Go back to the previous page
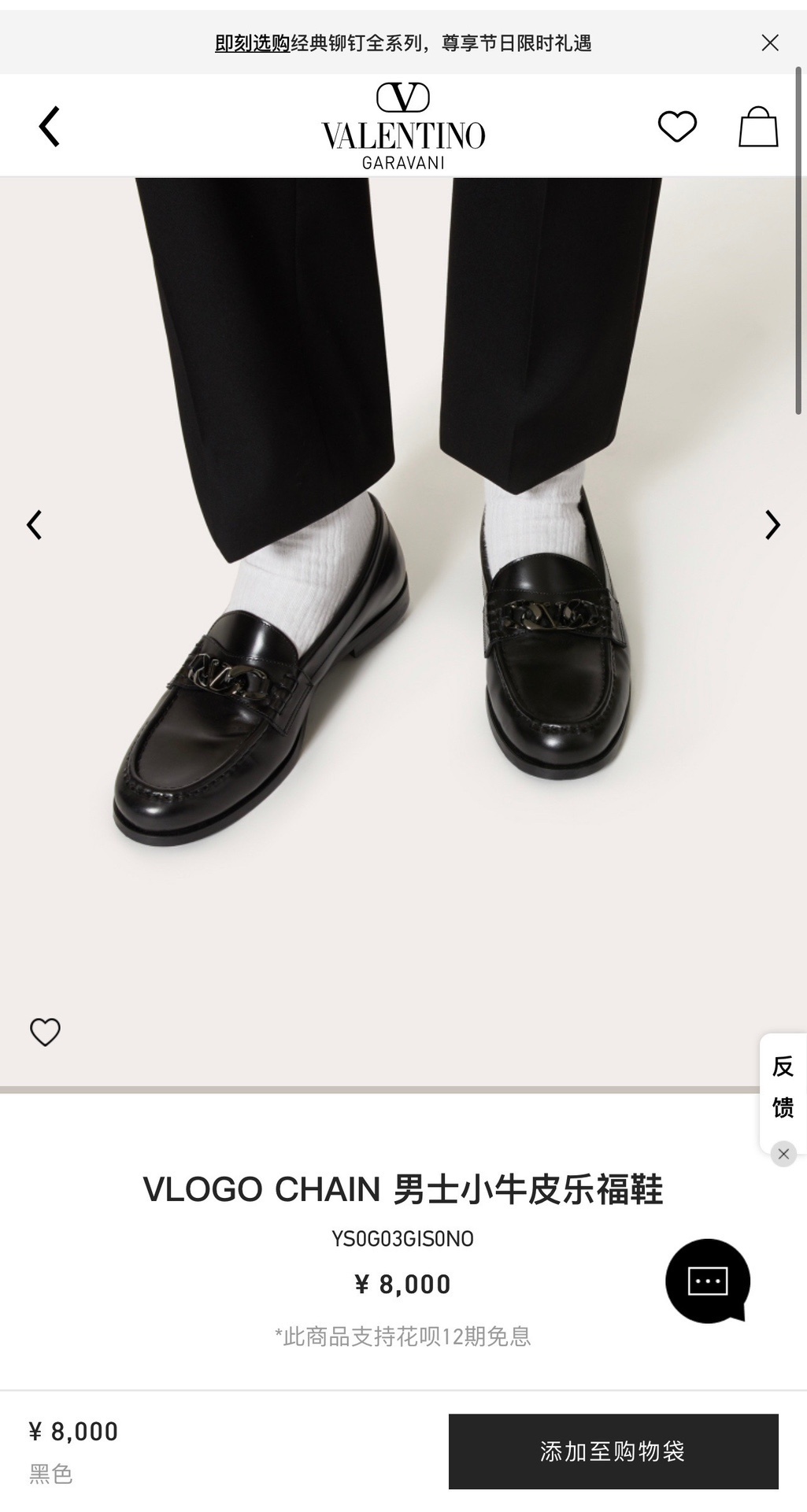The height and width of the screenshot is (1512, 807). pos(49,127)
